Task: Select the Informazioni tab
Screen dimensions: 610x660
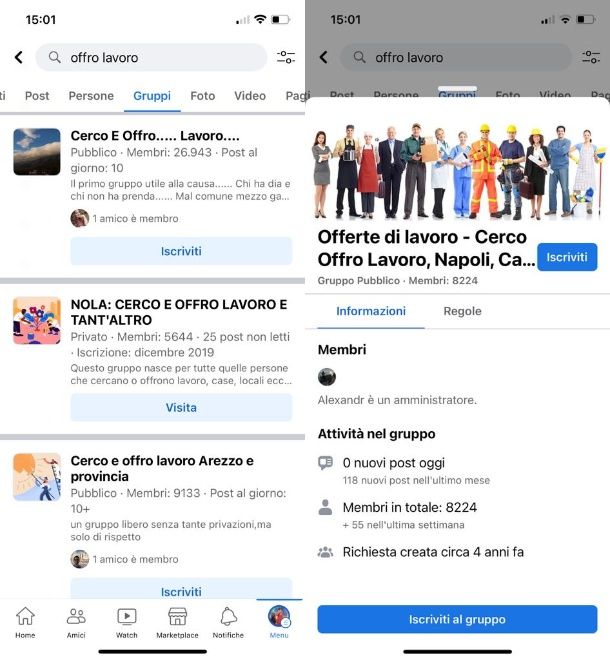Action: (x=371, y=311)
